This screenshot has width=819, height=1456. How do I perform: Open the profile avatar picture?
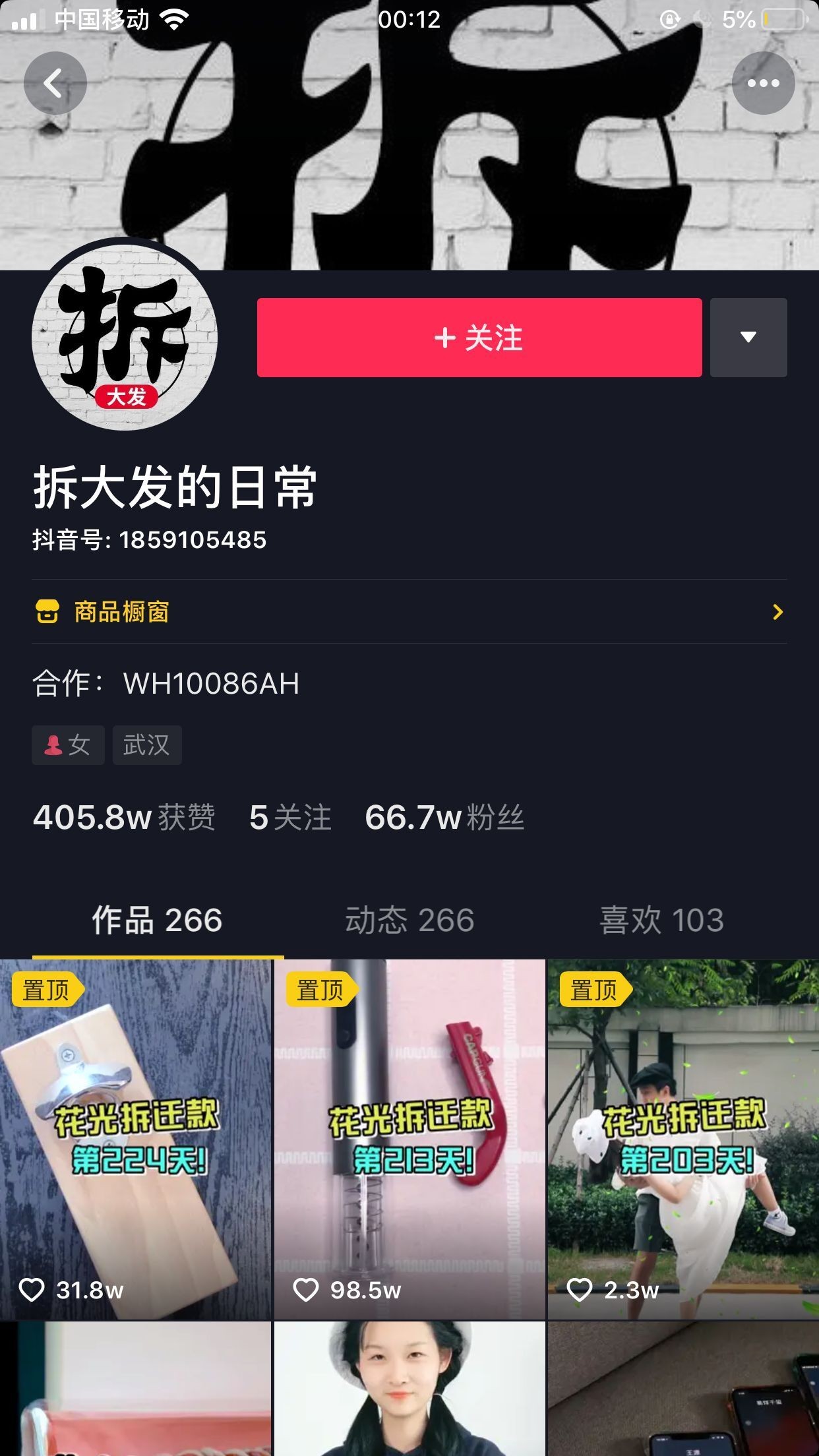[x=125, y=336]
